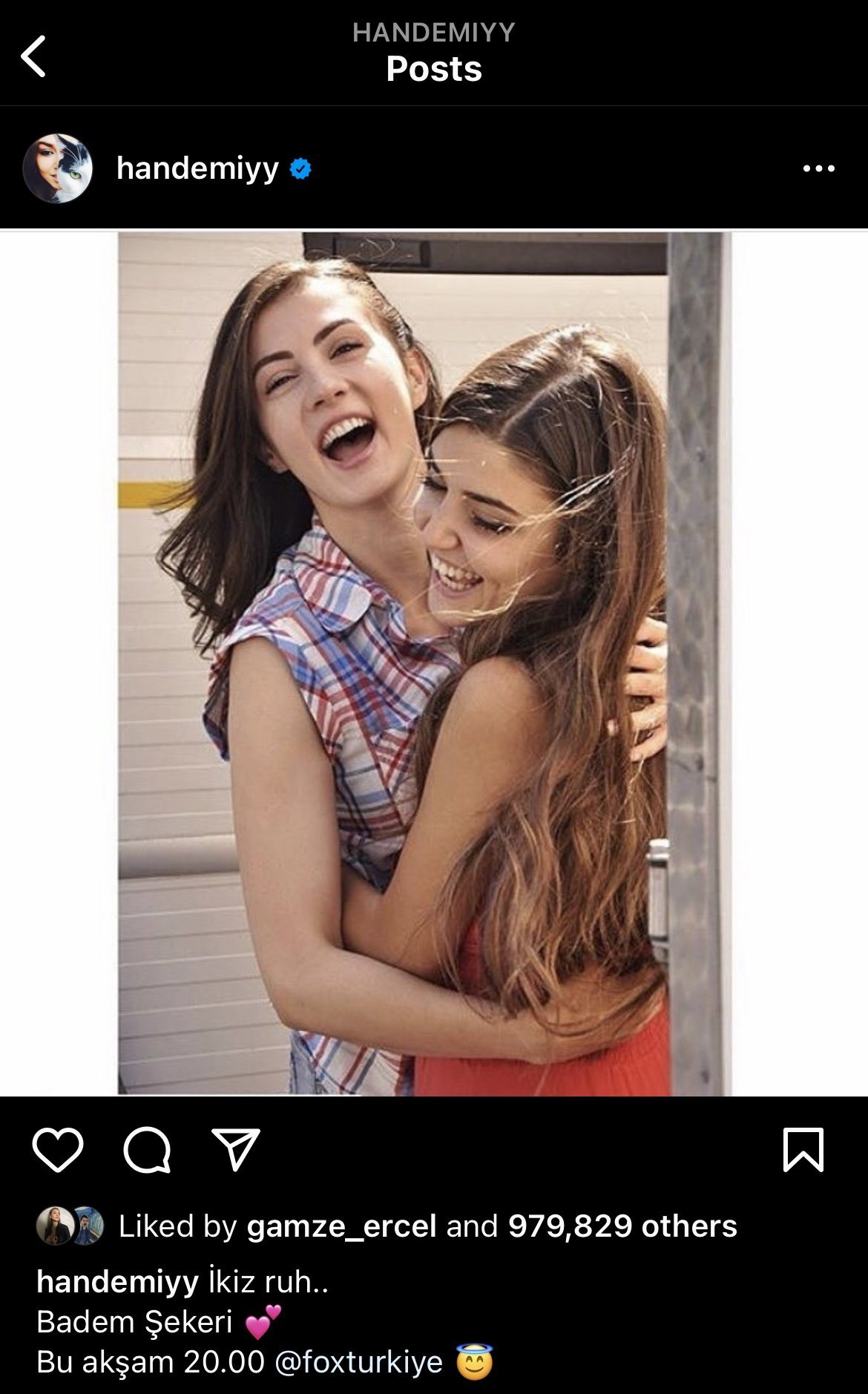The width and height of the screenshot is (868, 1394).
Task: Go back from the Posts screen
Action: 33,56
